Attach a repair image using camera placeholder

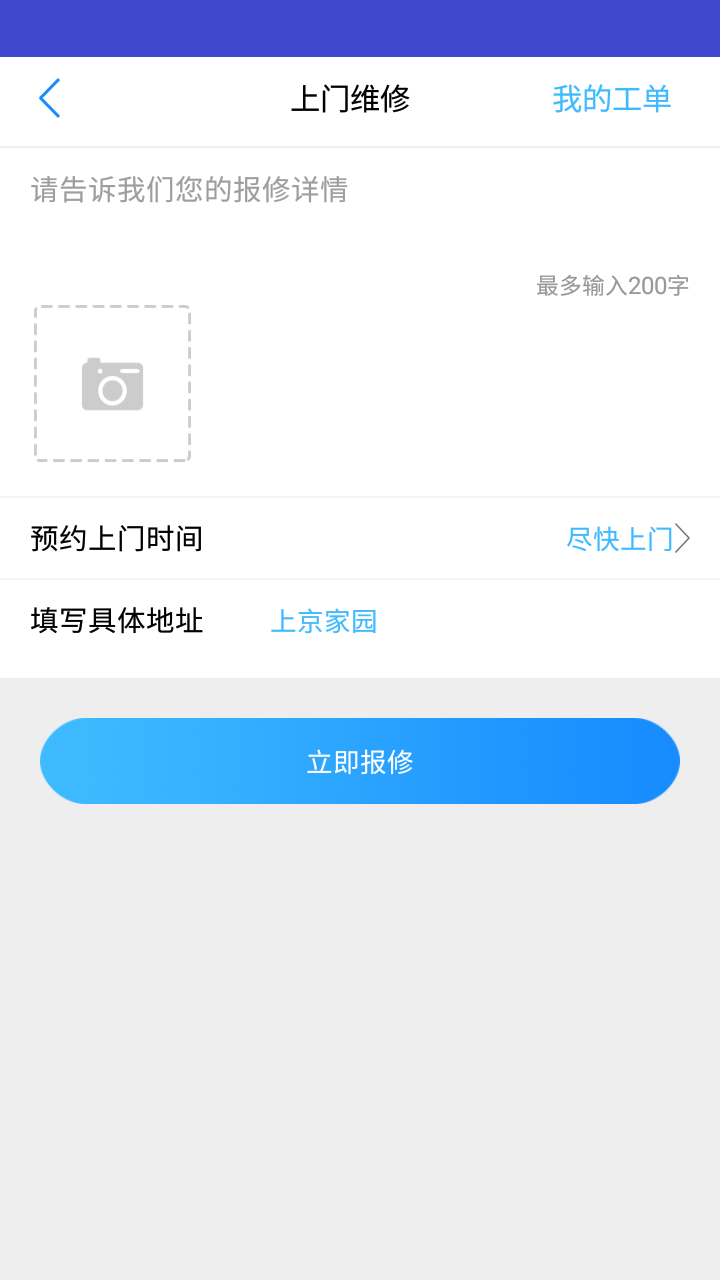(111, 383)
